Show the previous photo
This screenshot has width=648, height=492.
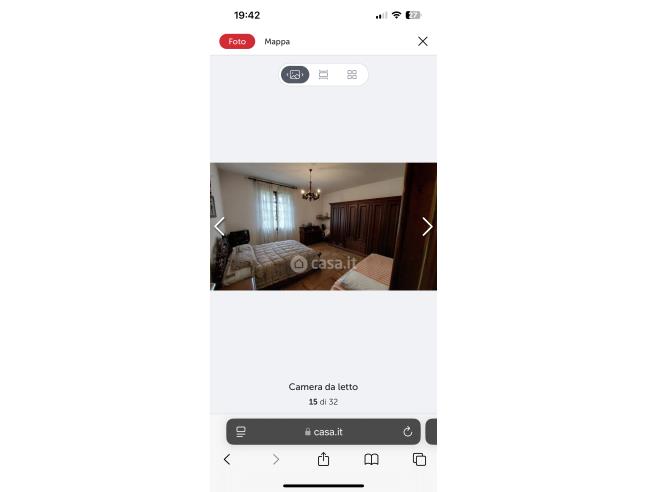[220, 226]
